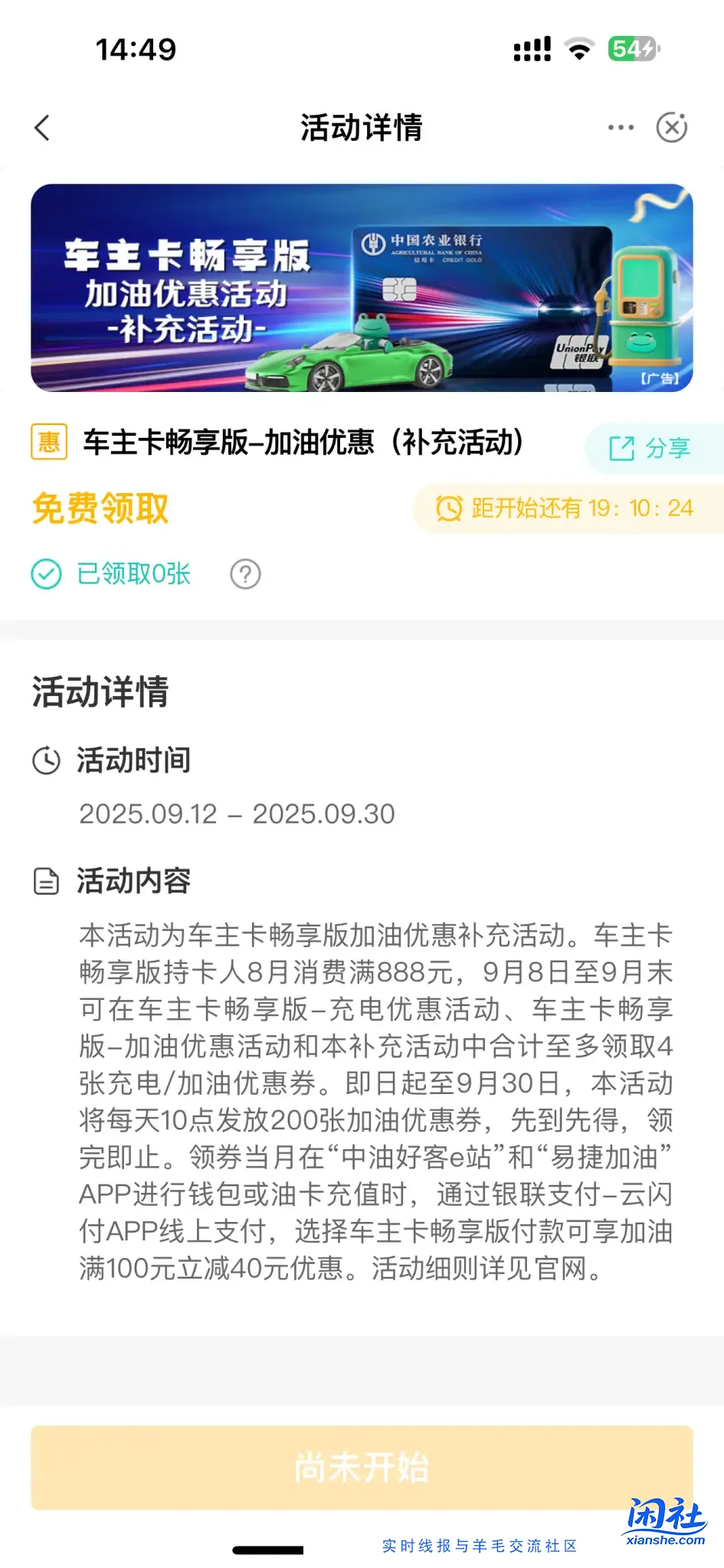Tap the clock icon next to 活动时间
This screenshot has height=1568, width=724.
pos(46,760)
